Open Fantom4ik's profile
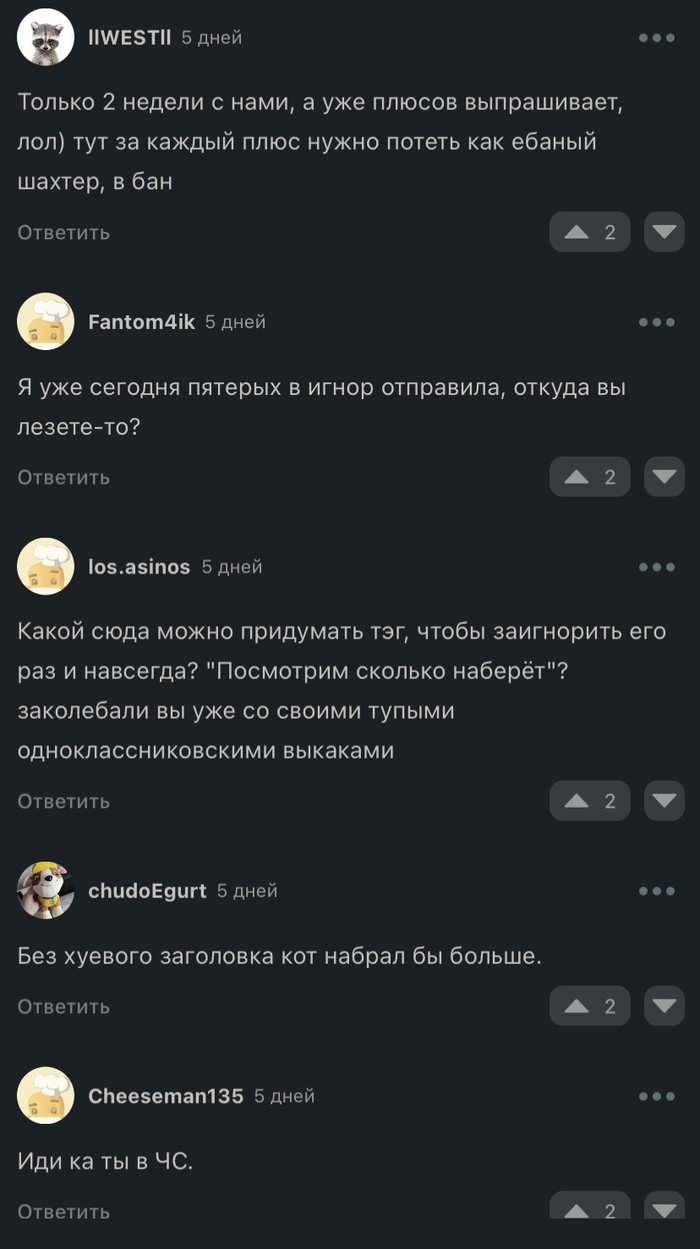700x1249 pixels. pyautogui.click(x=141, y=322)
